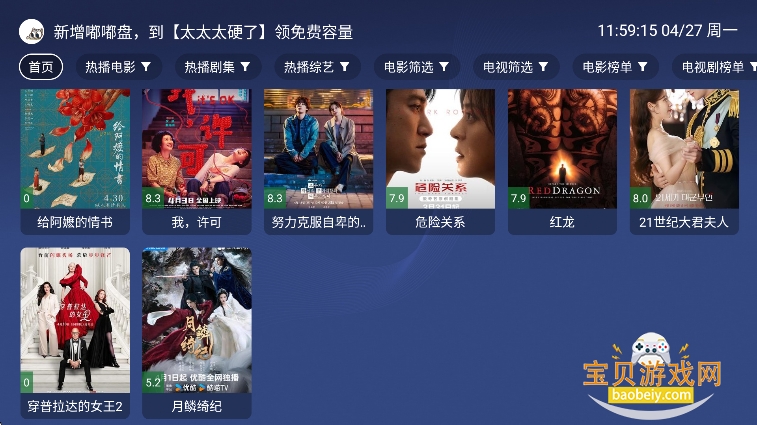Go to the 电影榜单 tab

[615, 67]
